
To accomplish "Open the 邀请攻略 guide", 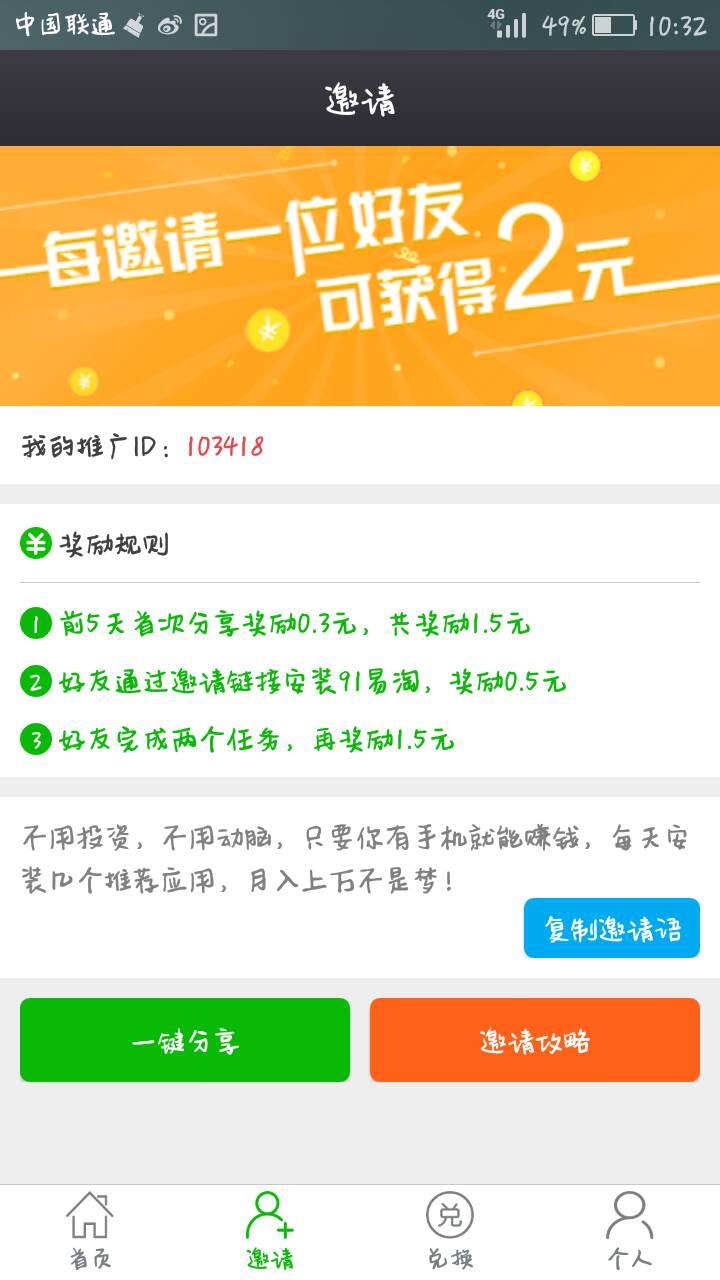I will (x=534, y=1040).
